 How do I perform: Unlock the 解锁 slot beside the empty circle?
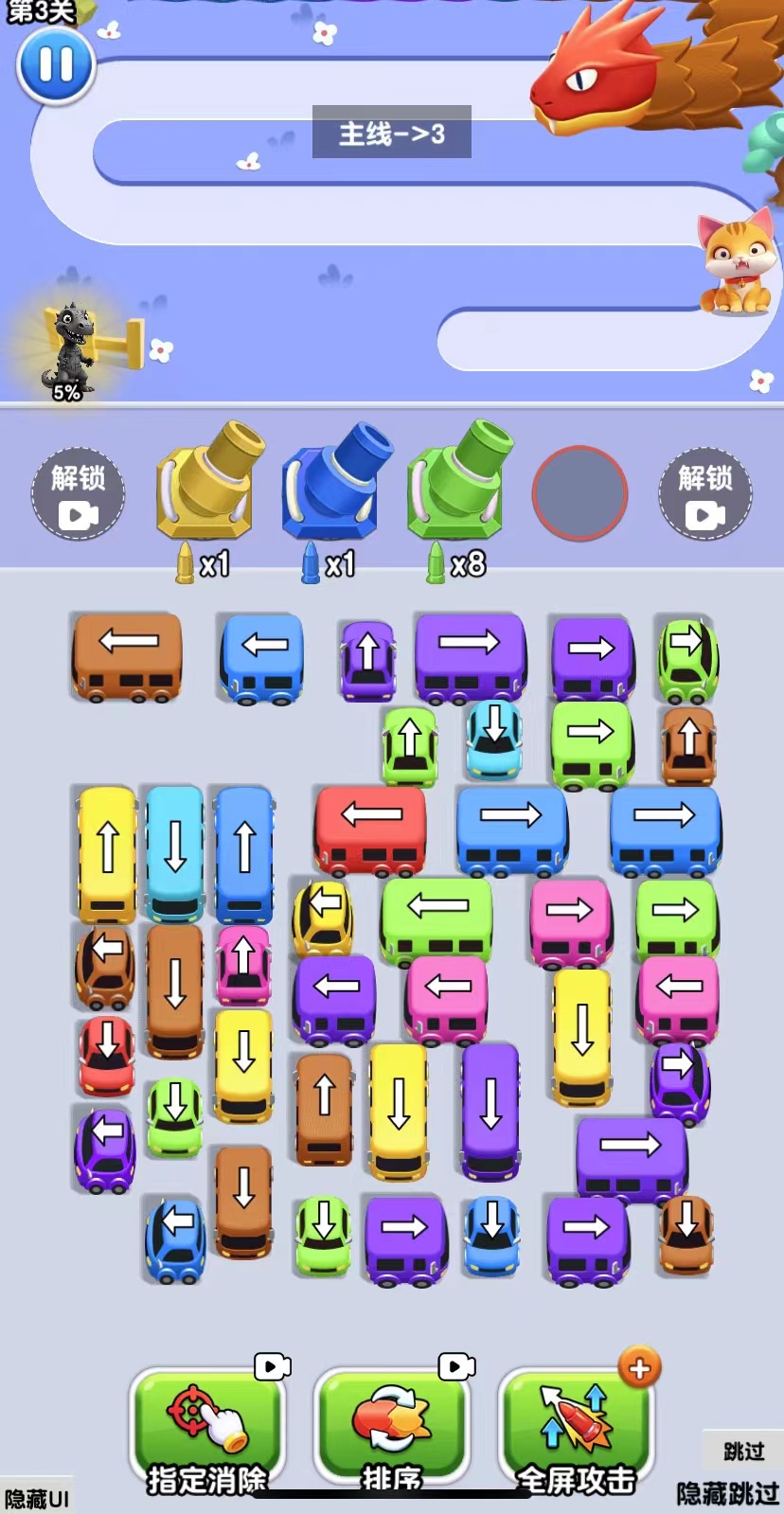tap(705, 493)
